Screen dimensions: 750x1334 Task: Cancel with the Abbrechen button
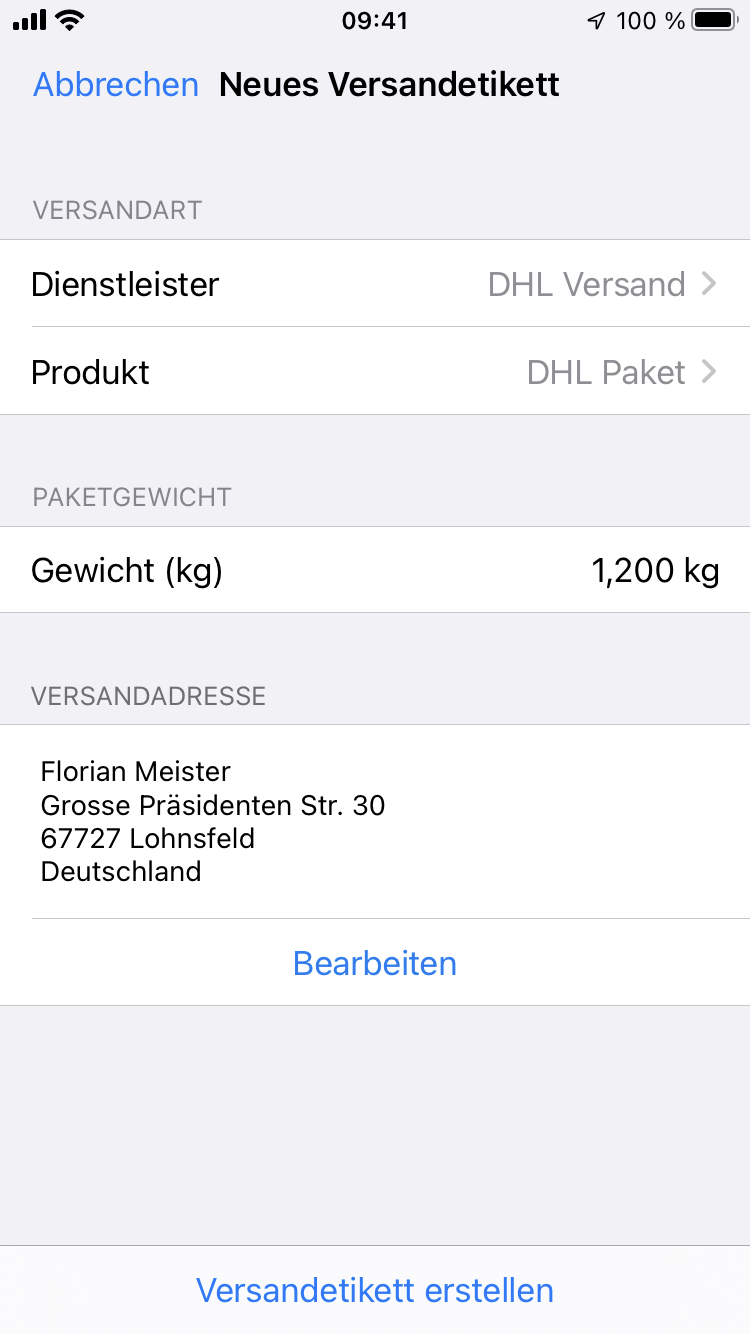coord(115,85)
